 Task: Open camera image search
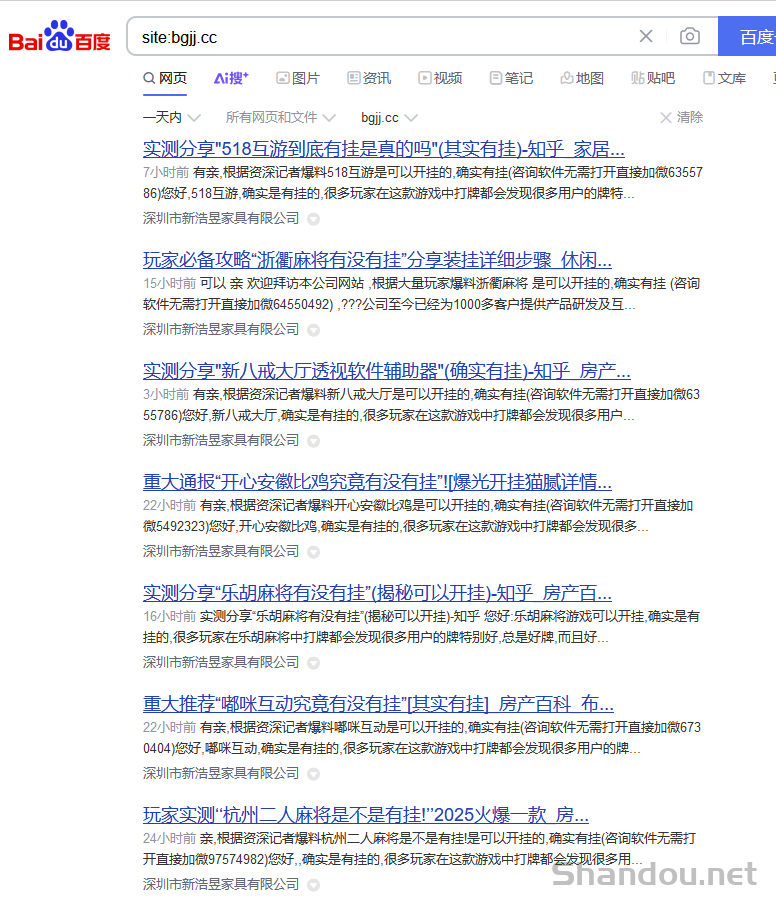click(690, 37)
